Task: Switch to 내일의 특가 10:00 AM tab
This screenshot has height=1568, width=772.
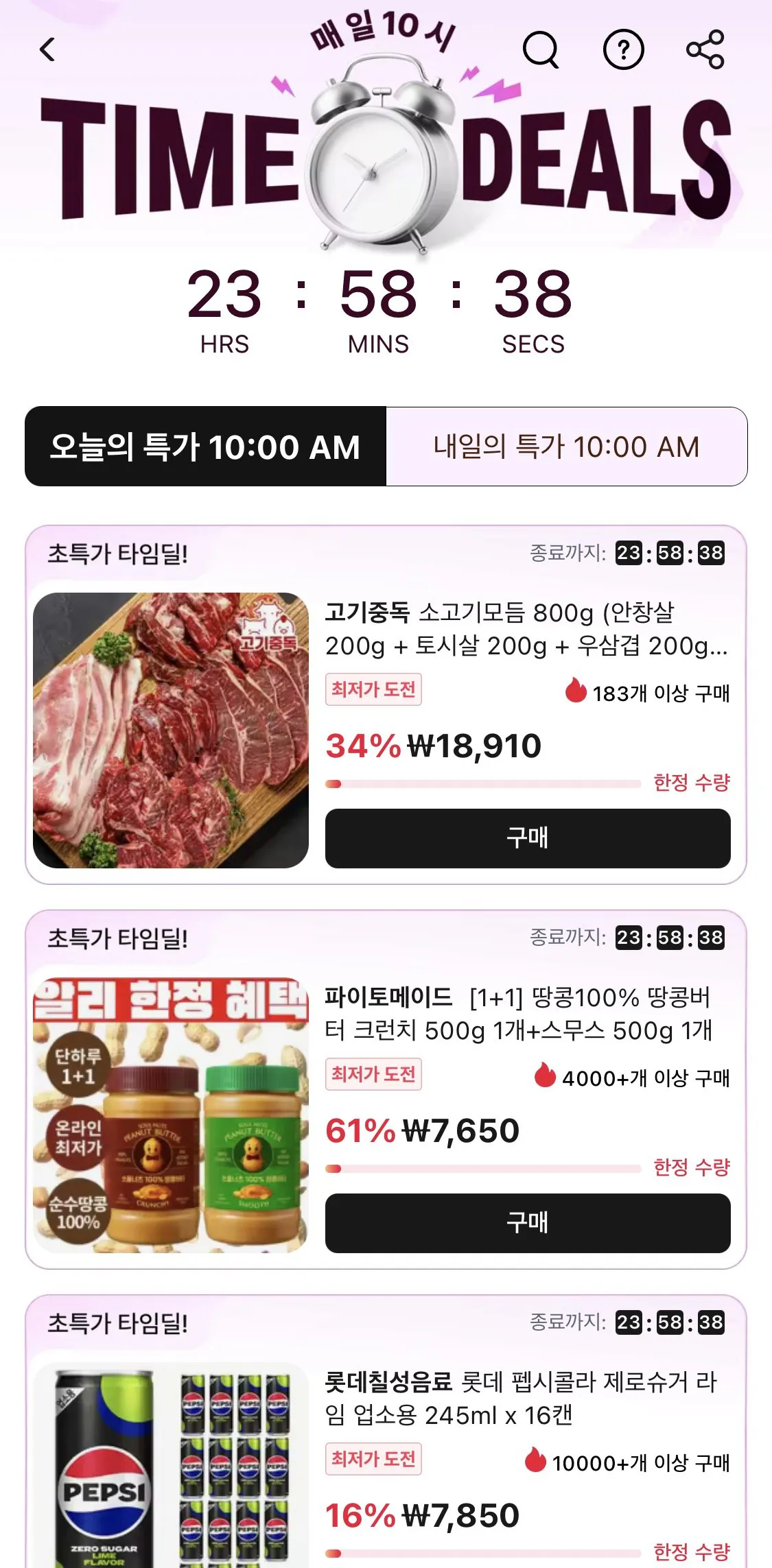Action: pos(566,447)
